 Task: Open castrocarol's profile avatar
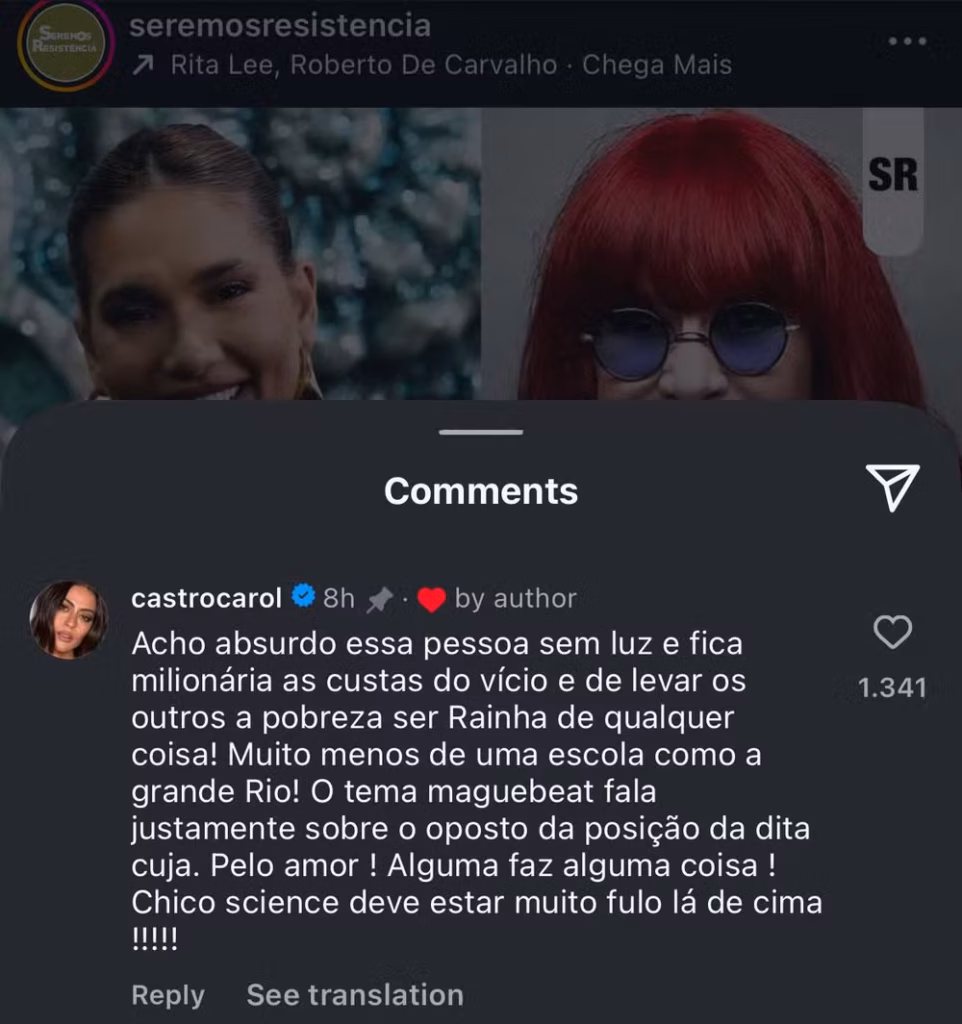(68, 620)
